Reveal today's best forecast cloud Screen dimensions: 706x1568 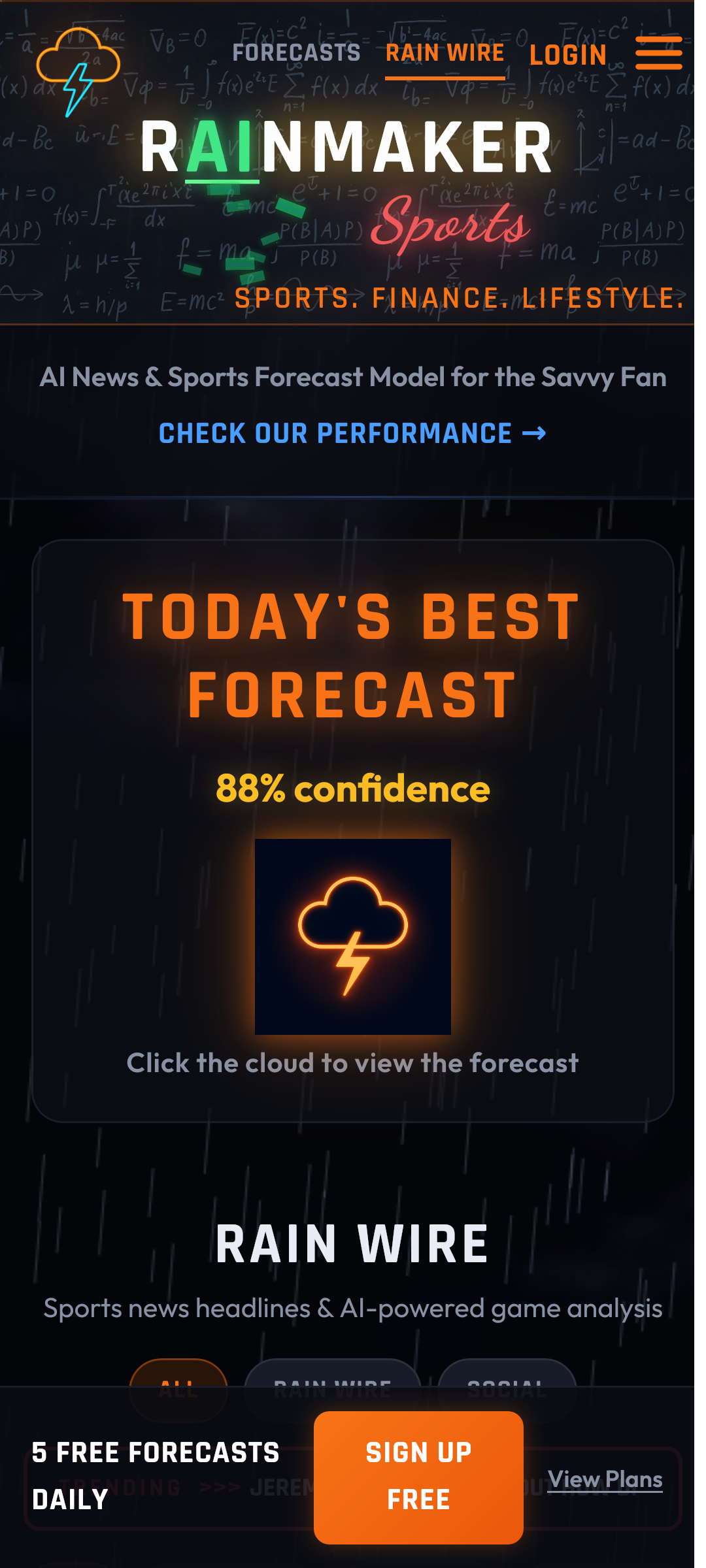click(x=353, y=936)
